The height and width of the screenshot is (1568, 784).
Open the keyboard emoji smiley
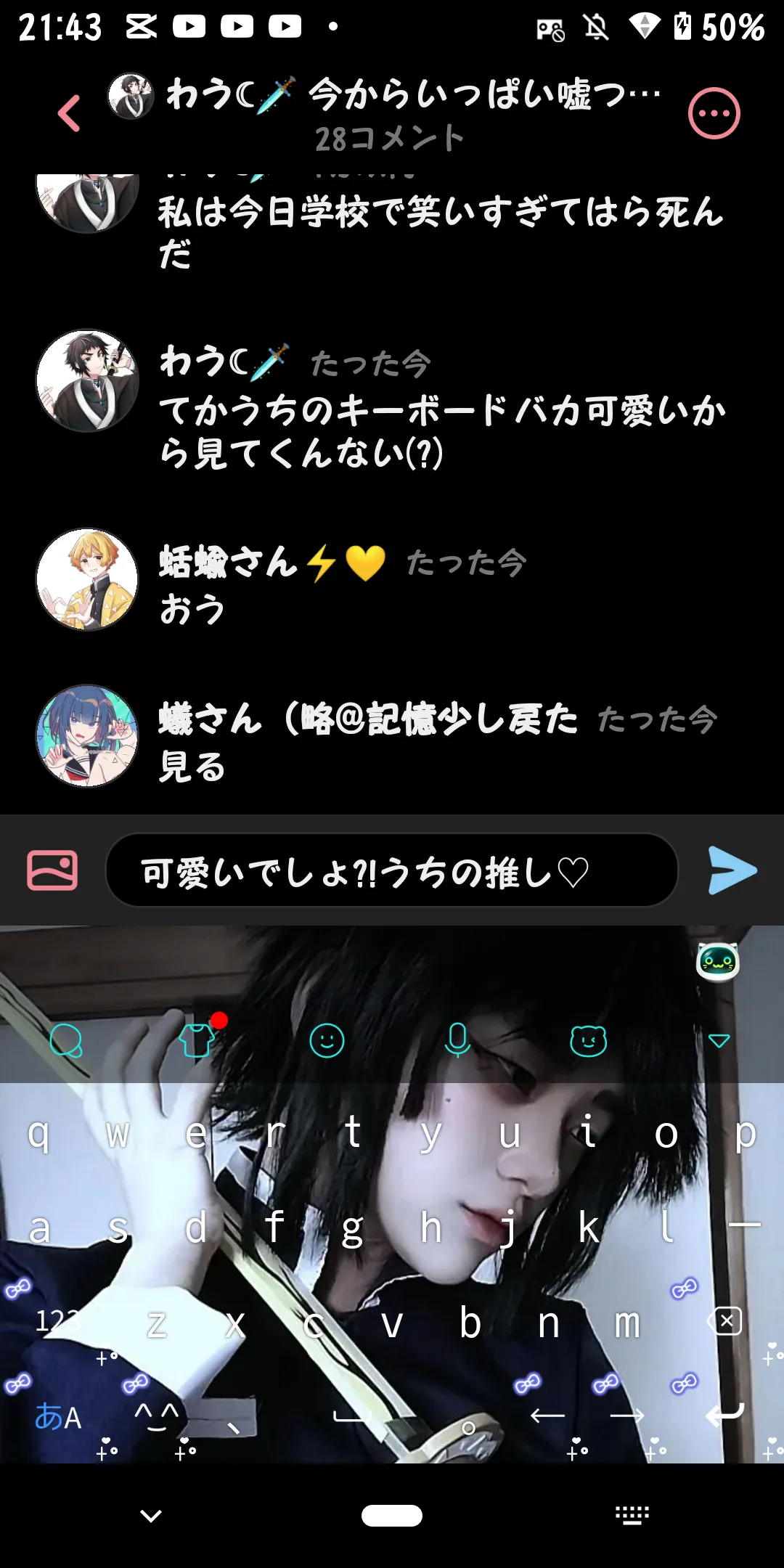click(x=327, y=1040)
